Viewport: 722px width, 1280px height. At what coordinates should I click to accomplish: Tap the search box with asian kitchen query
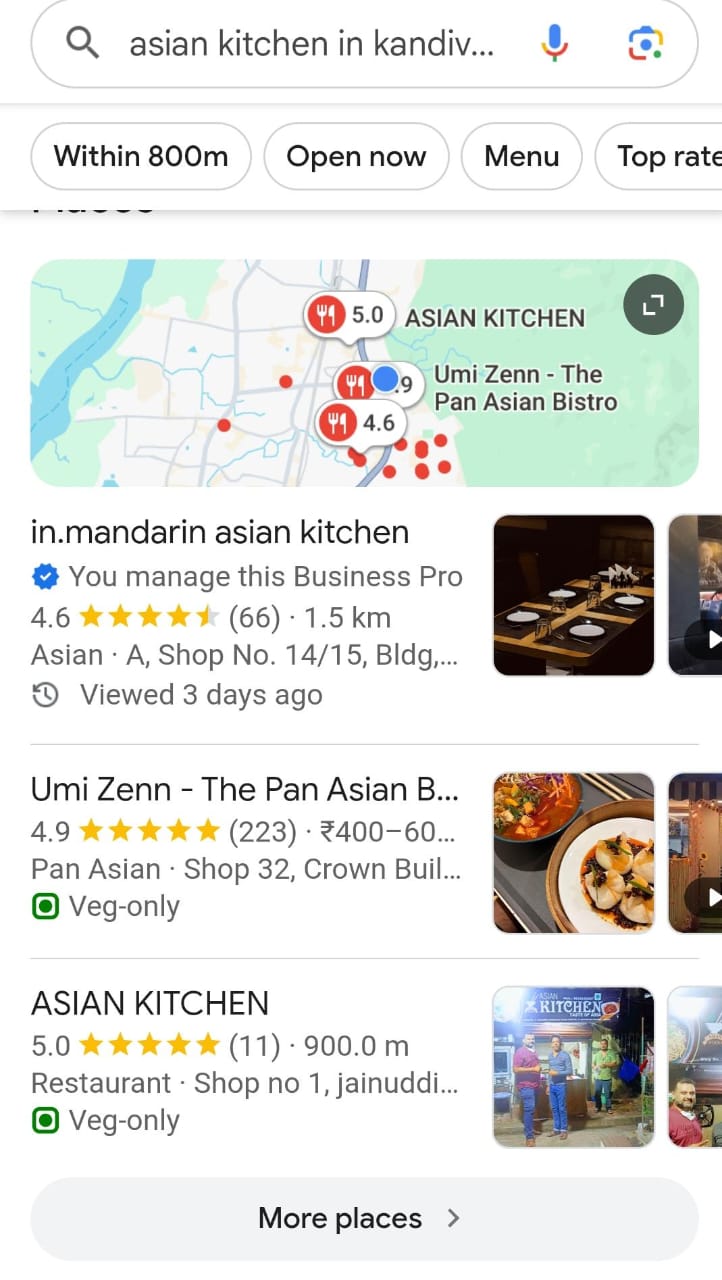[x=310, y=44]
